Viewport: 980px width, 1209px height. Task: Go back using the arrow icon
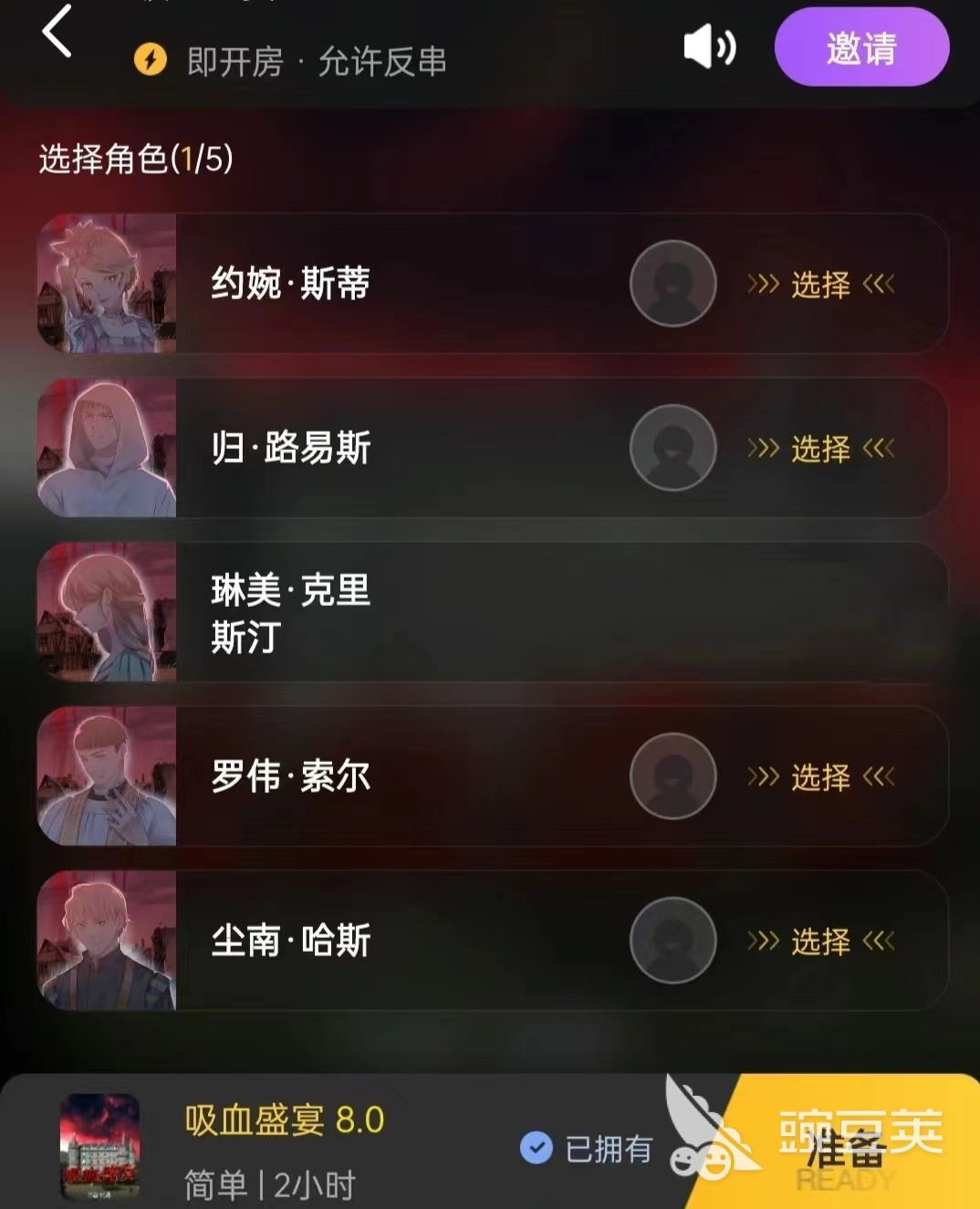pos(57,32)
